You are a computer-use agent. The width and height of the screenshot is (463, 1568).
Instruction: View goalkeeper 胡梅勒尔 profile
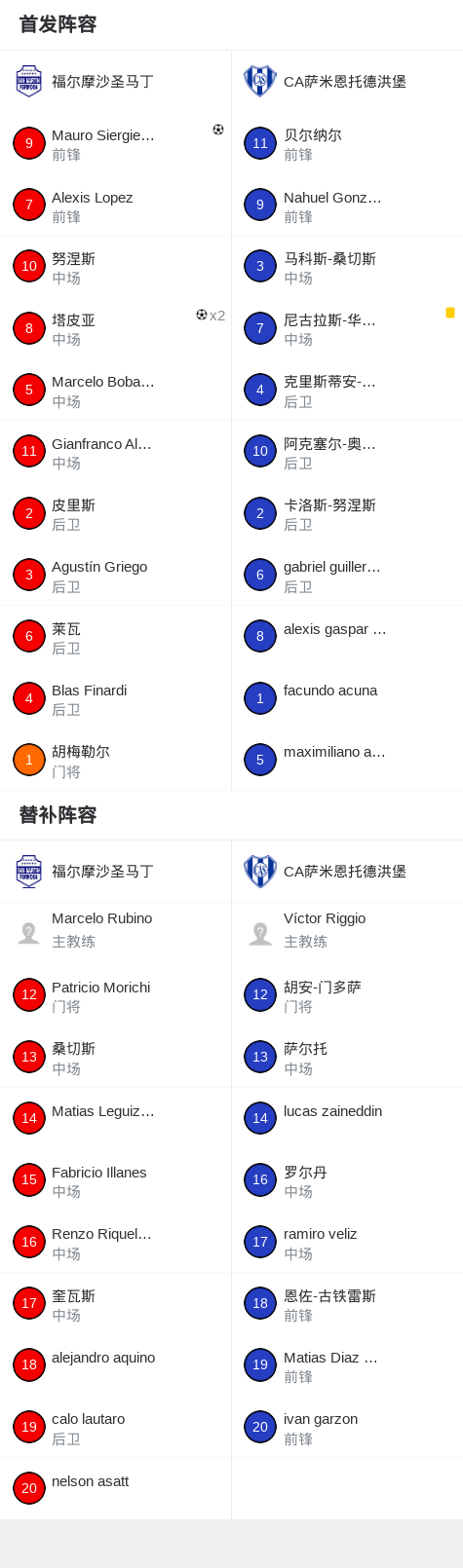click(115, 761)
